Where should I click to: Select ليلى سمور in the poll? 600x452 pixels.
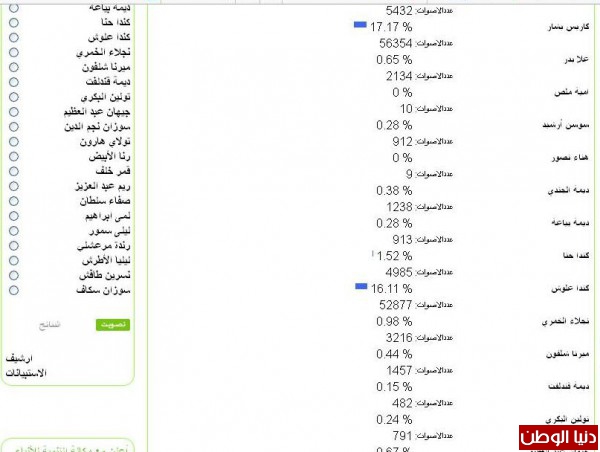tap(13, 230)
